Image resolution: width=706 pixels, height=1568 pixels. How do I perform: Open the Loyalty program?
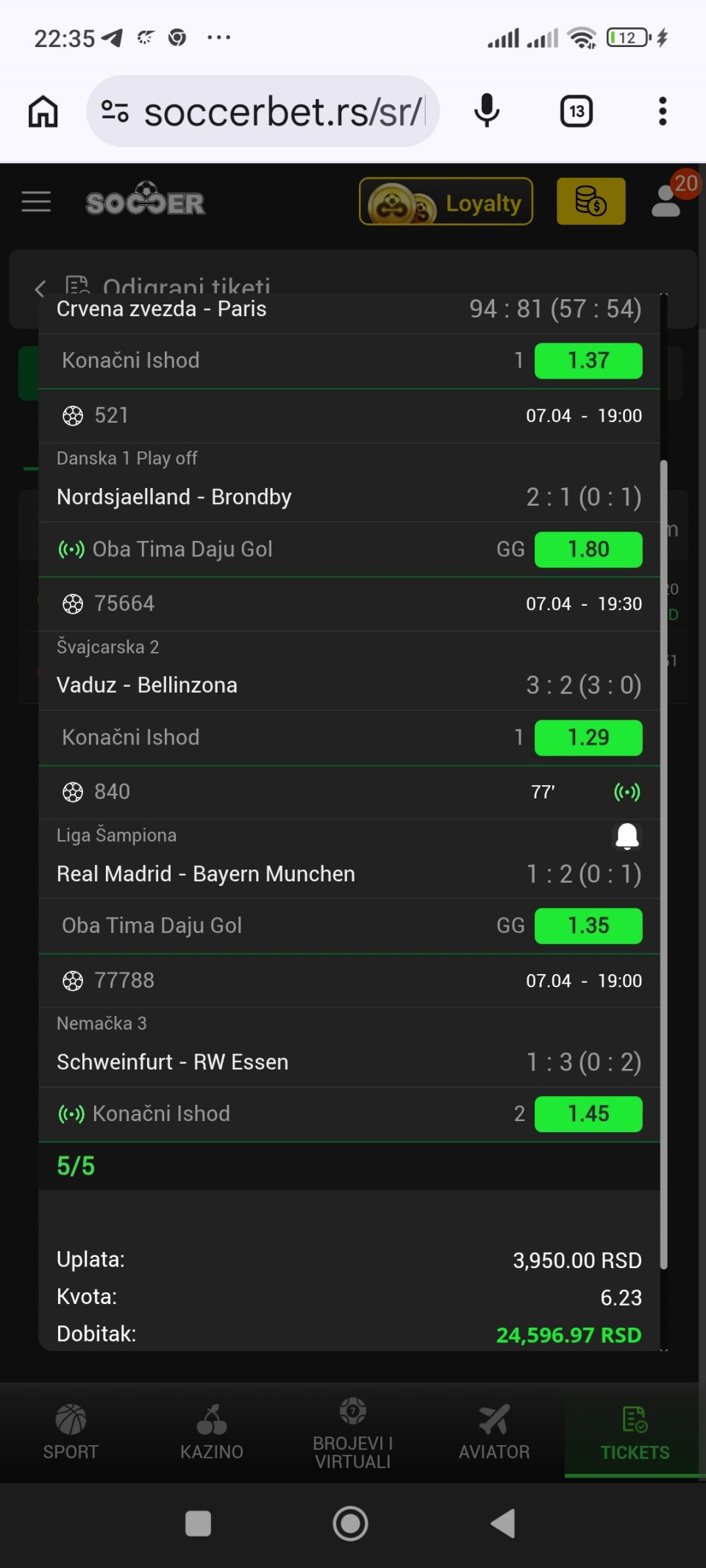point(446,202)
